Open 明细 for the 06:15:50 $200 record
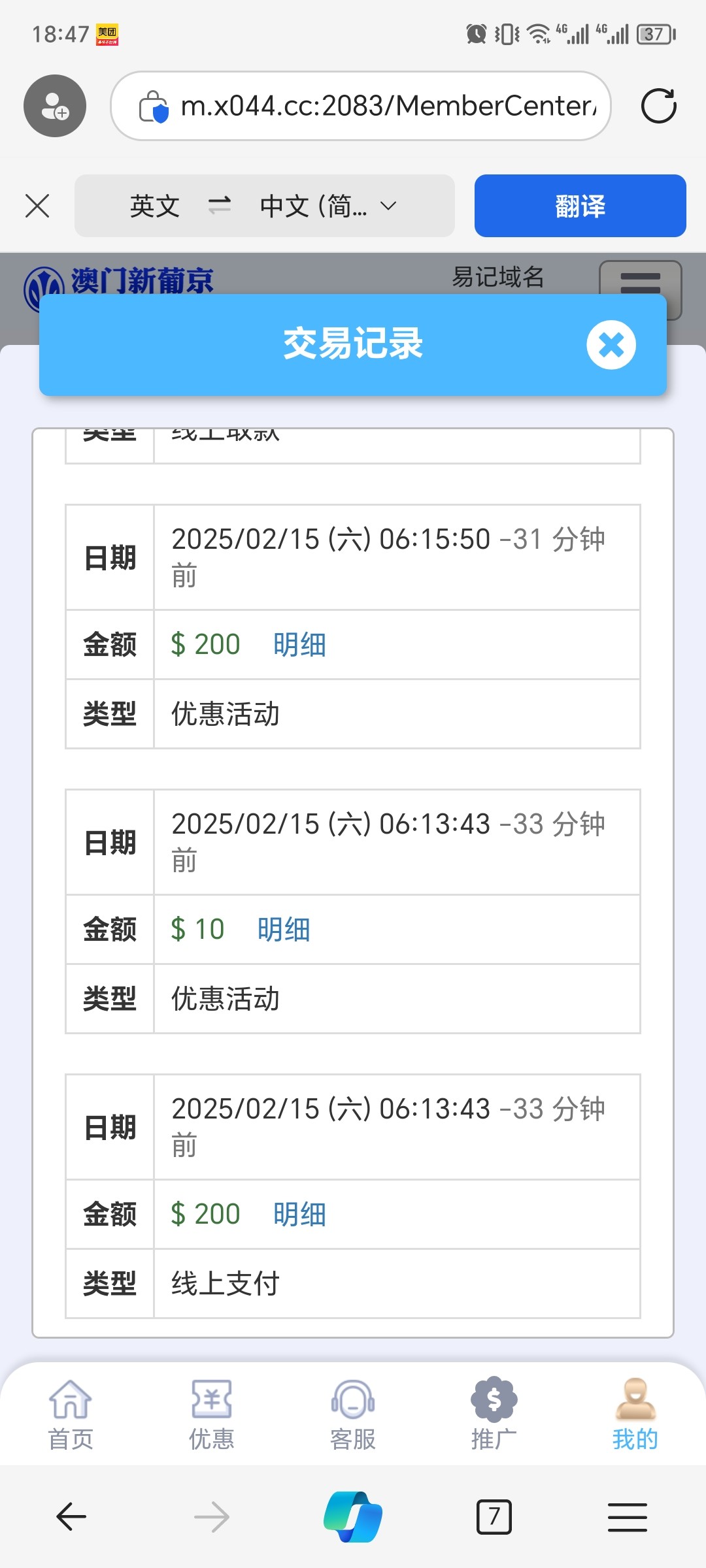The image size is (706, 1568). click(299, 645)
